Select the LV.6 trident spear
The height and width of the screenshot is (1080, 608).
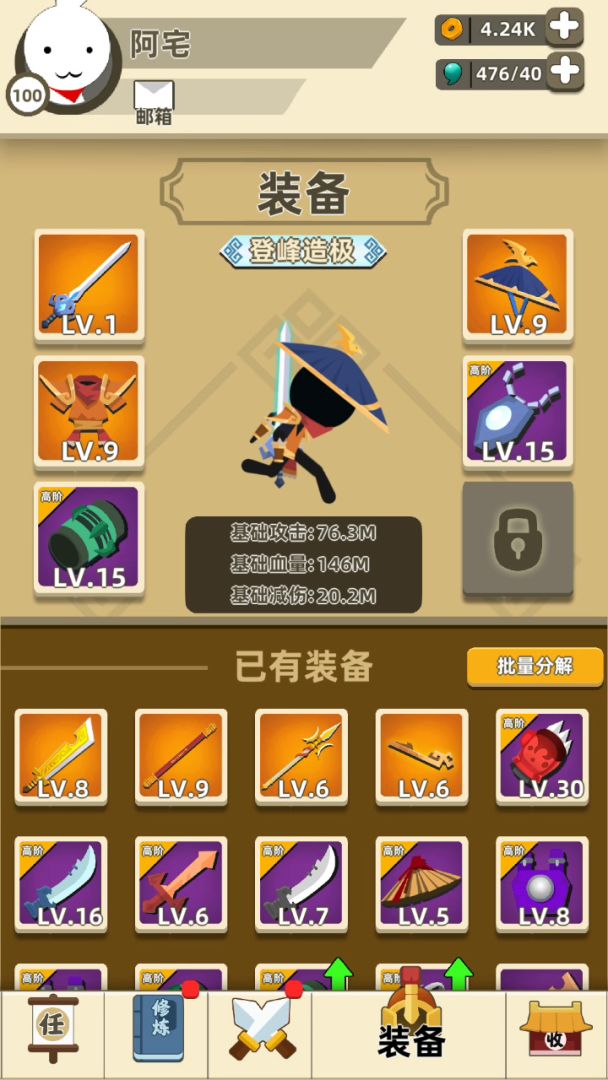point(302,758)
